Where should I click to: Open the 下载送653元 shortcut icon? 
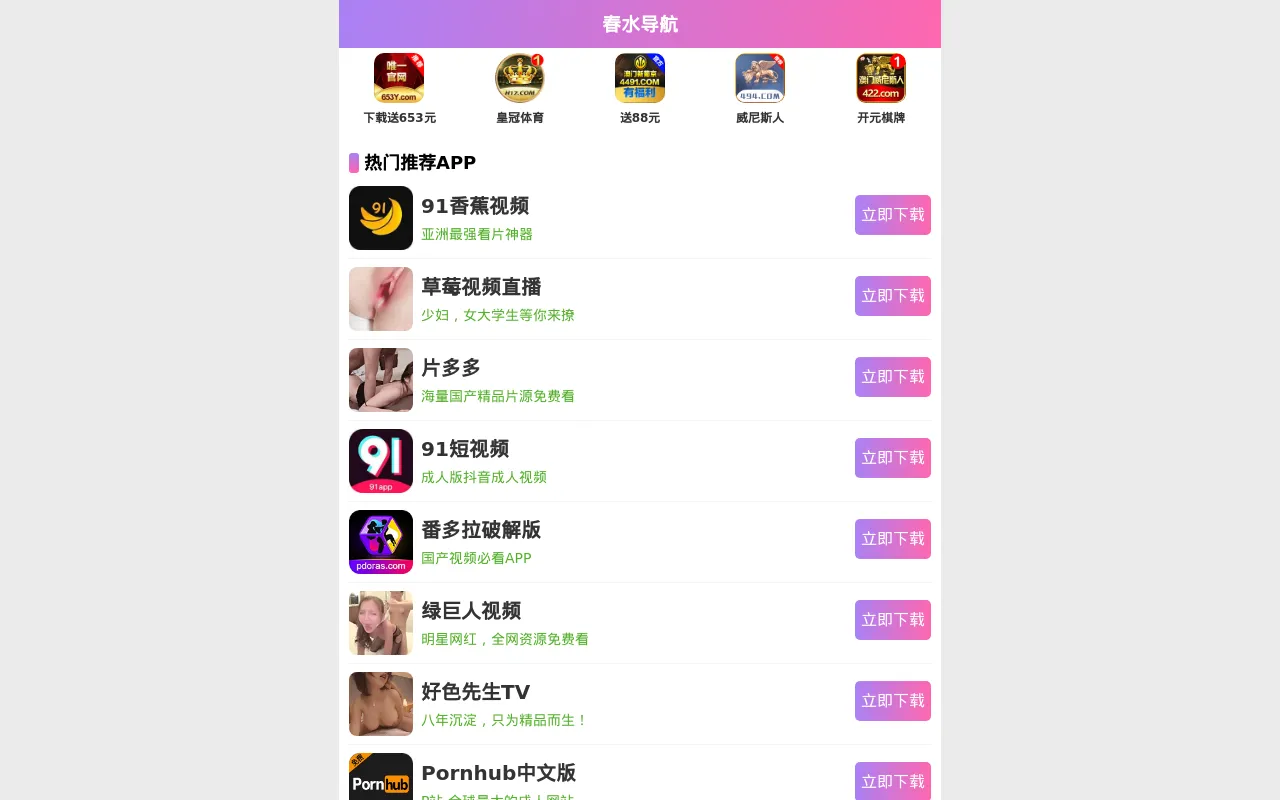pos(399,79)
